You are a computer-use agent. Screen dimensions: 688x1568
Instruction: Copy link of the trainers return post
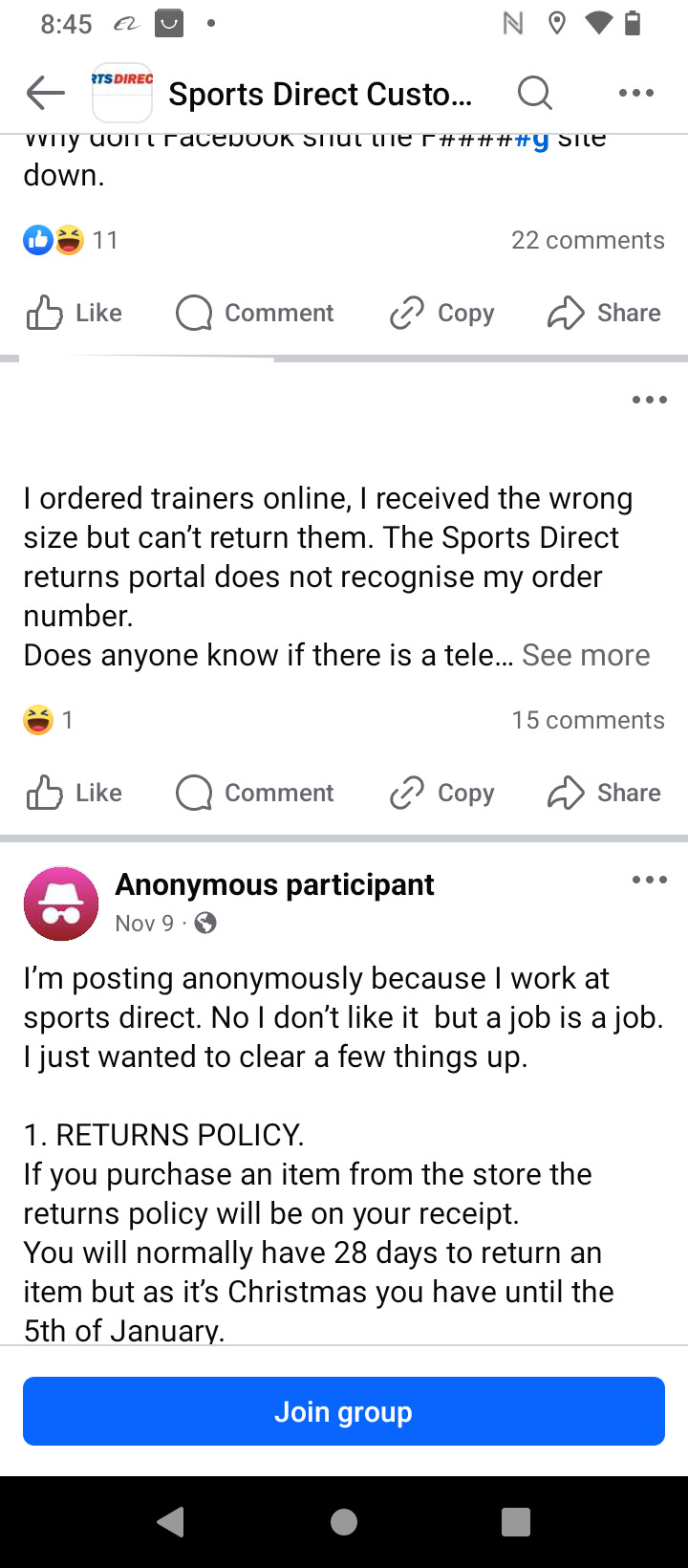442,793
